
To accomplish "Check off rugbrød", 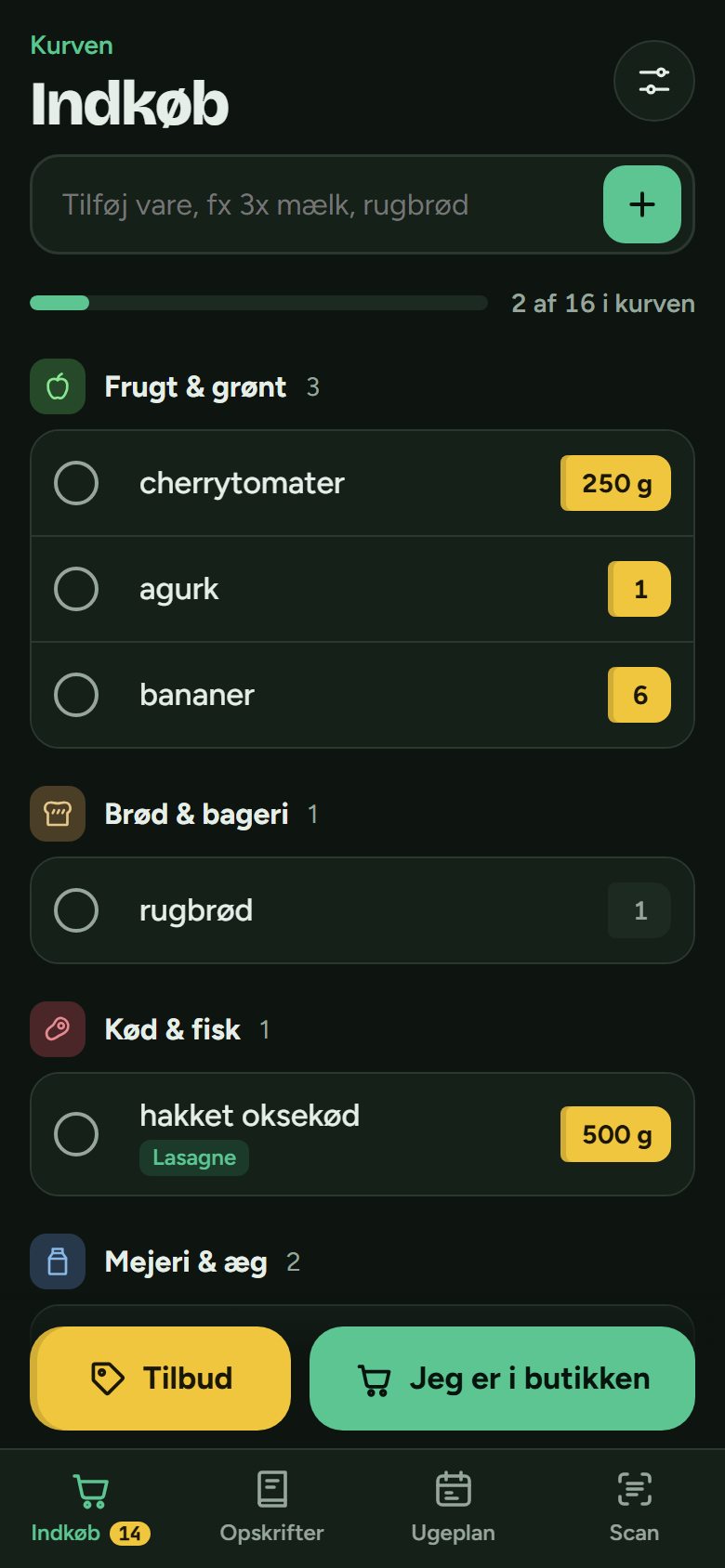I will coord(76,910).
